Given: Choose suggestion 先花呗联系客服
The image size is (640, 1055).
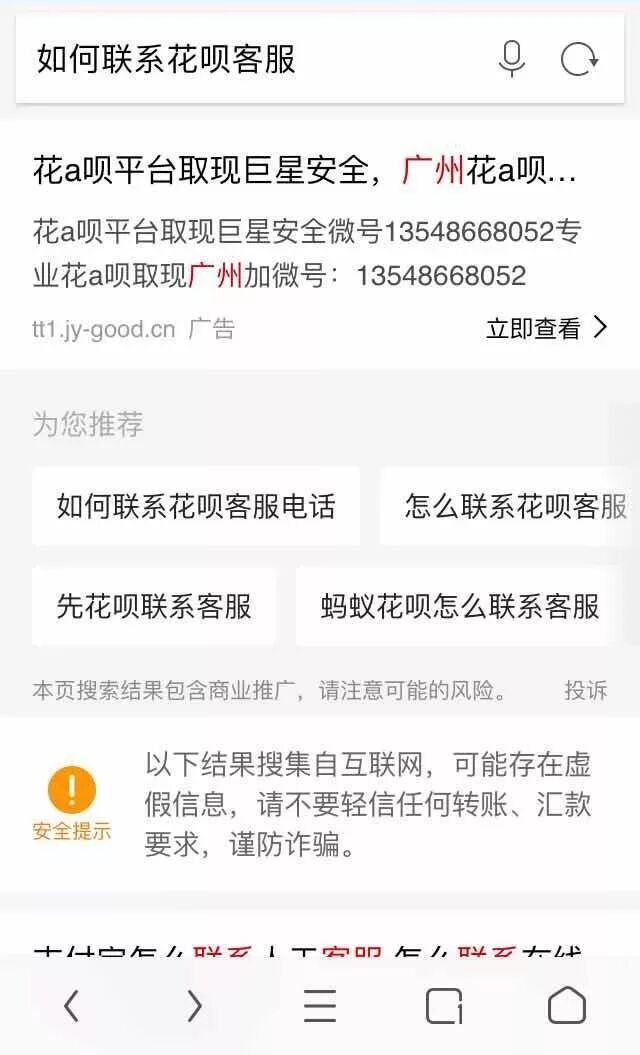Looking at the screenshot, I should pyautogui.click(x=154, y=606).
